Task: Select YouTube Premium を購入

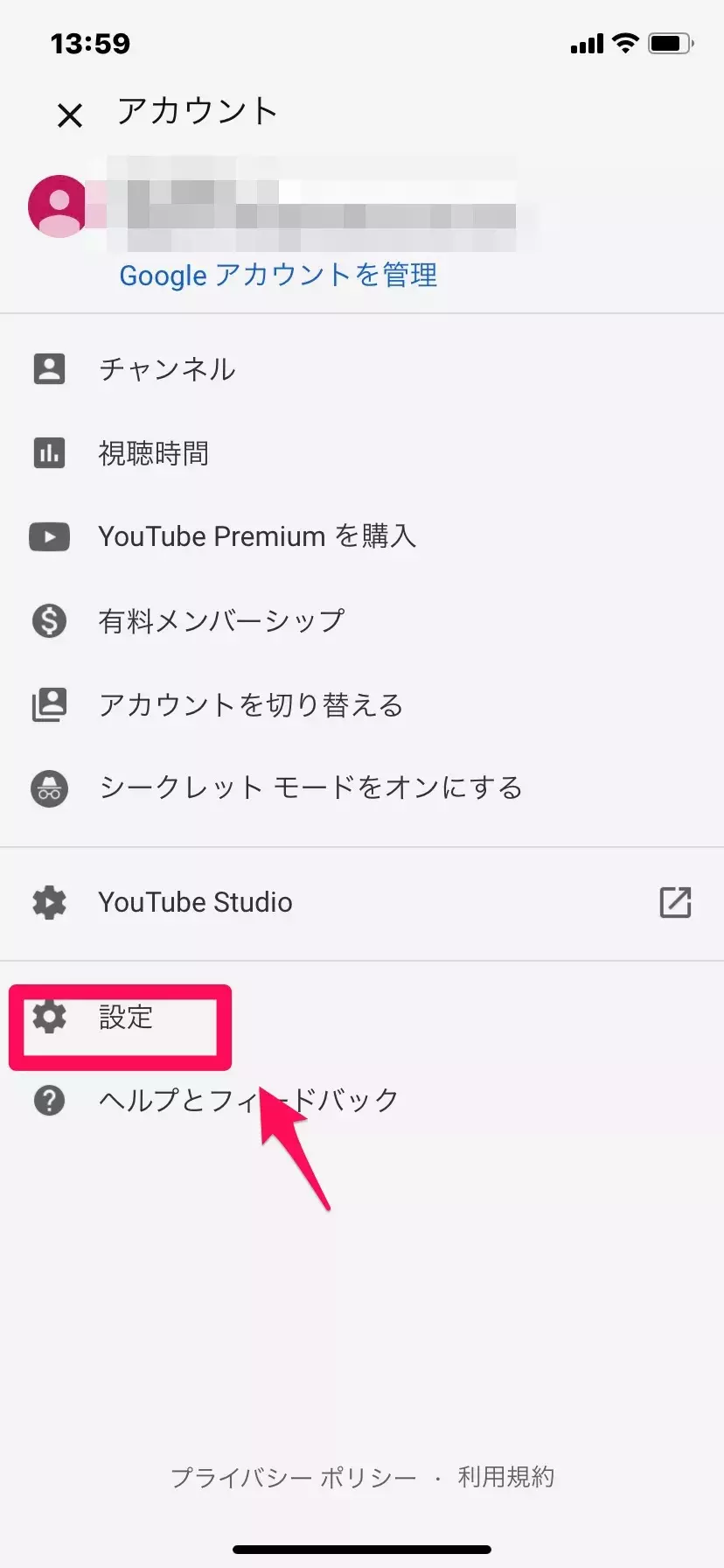Action: (256, 536)
